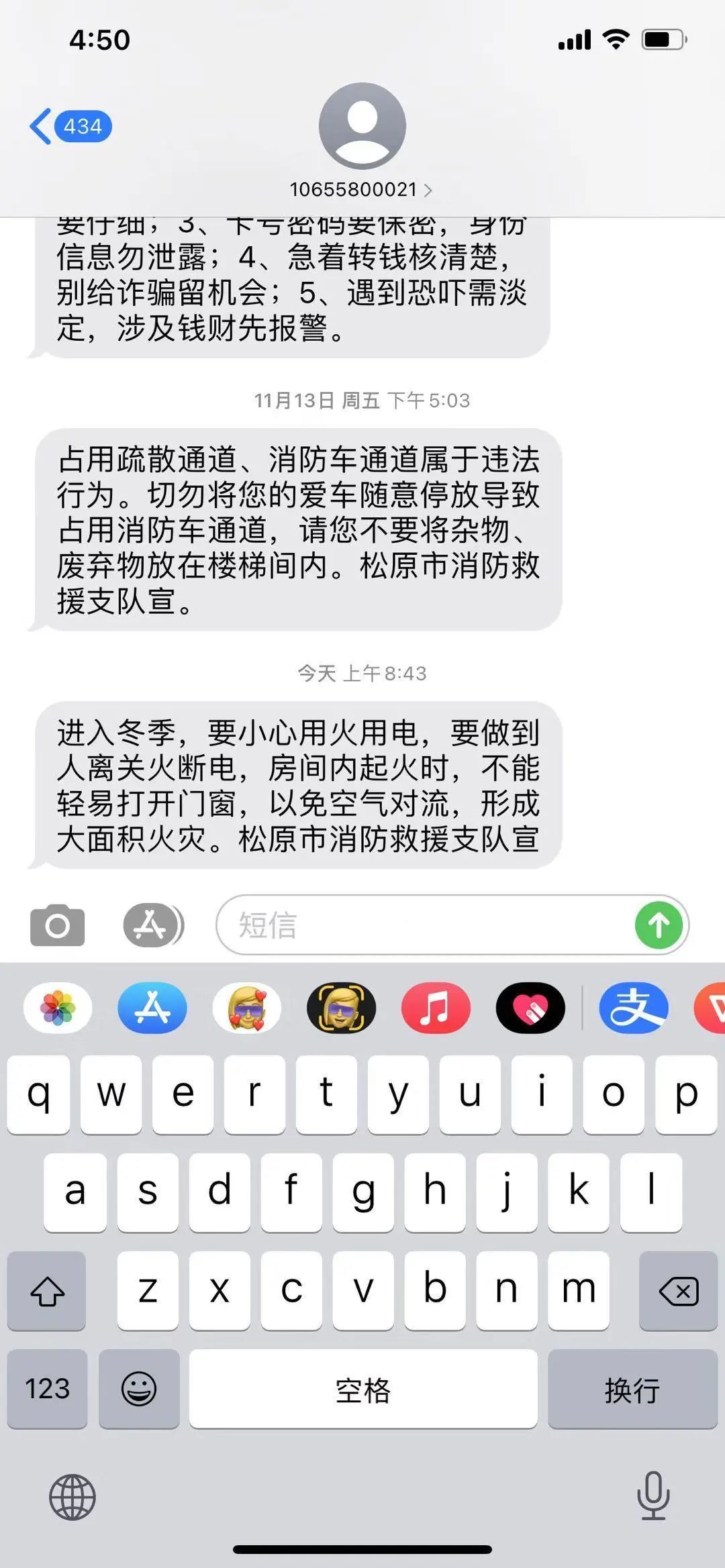The image size is (725, 1568).
Task: Switch to the 123 numeric keyboard
Action: click(x=47, y=1388)
